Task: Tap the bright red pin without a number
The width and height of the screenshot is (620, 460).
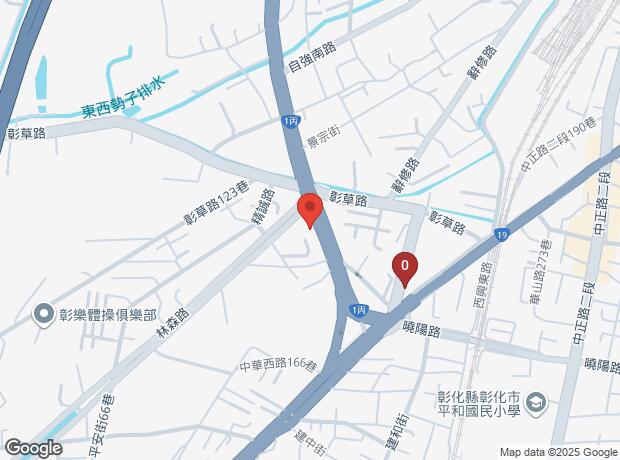Action: 310,210
